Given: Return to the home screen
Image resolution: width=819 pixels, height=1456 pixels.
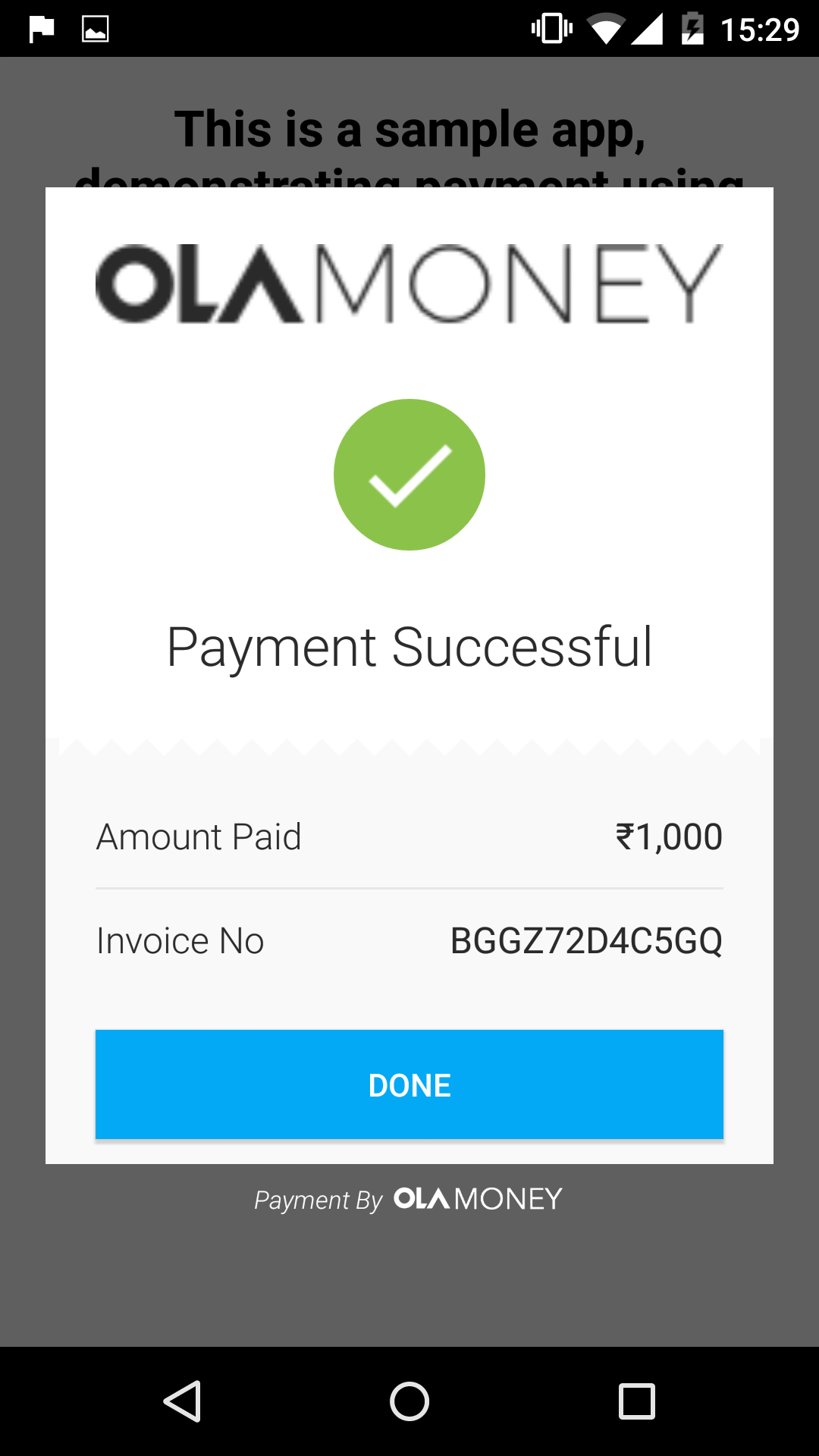Looking at the screenshot, I should point(409,1401).
